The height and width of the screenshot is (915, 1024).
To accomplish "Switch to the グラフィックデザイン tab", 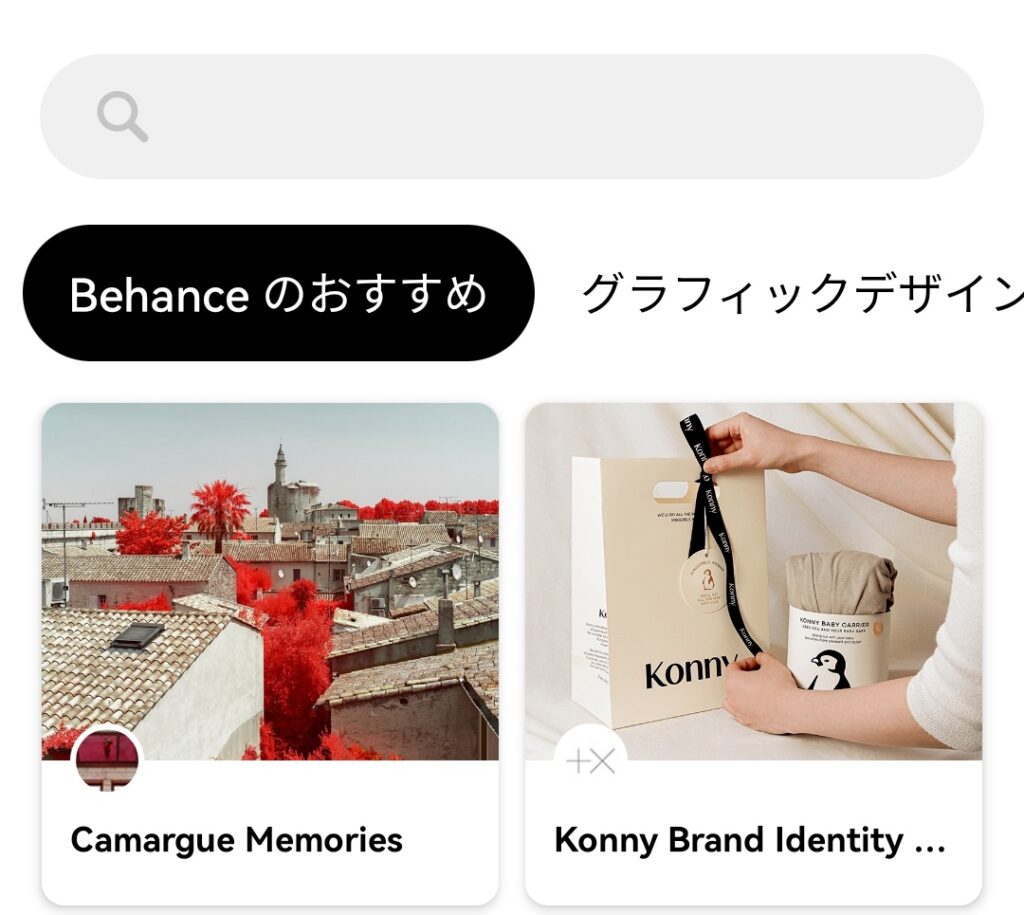I will (800, 294).
